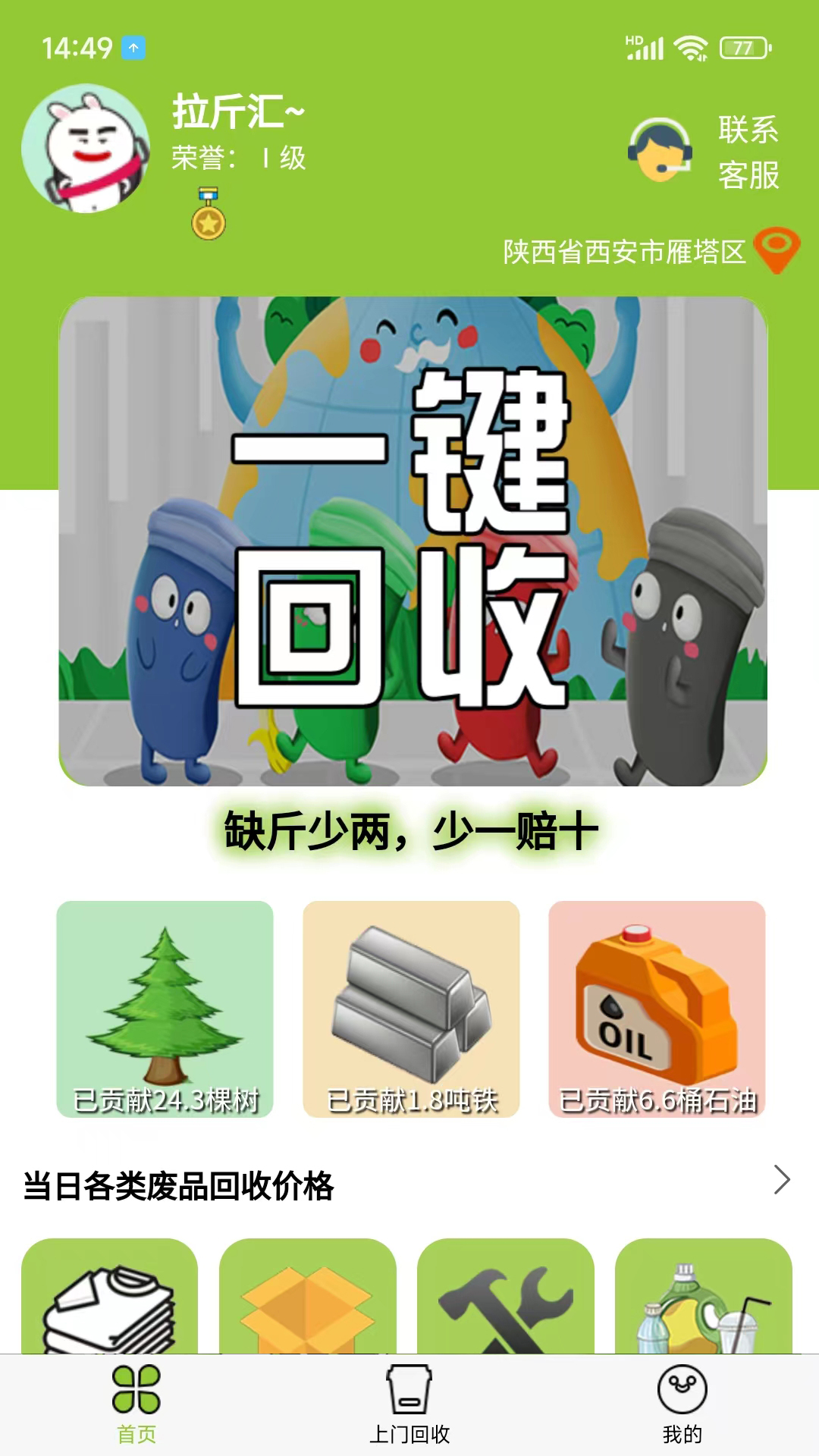Switch to the 上门回收 tab

tap(409, 1405)
